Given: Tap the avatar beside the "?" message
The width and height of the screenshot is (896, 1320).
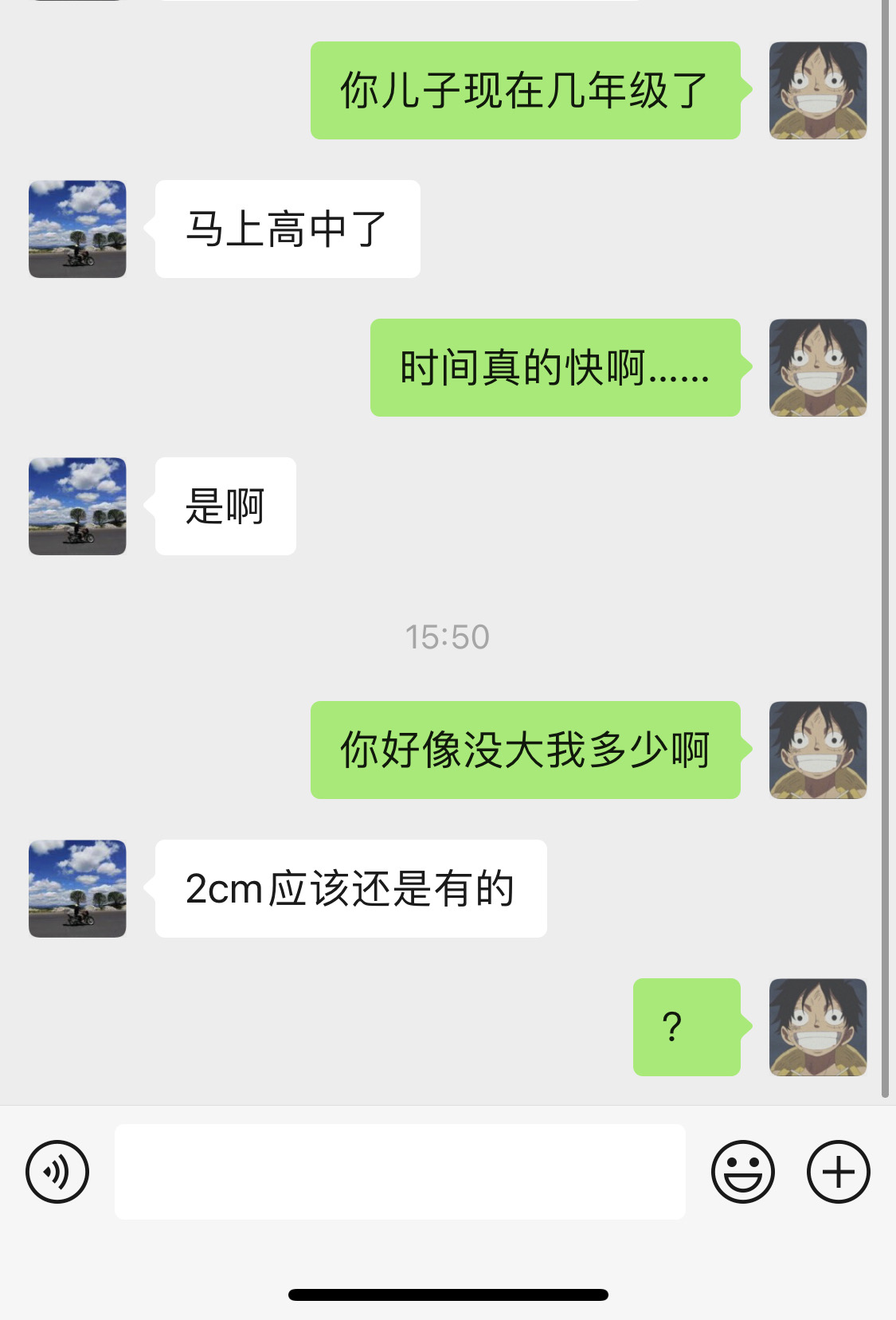Looking at the screenshot, I should [817, 1027].
